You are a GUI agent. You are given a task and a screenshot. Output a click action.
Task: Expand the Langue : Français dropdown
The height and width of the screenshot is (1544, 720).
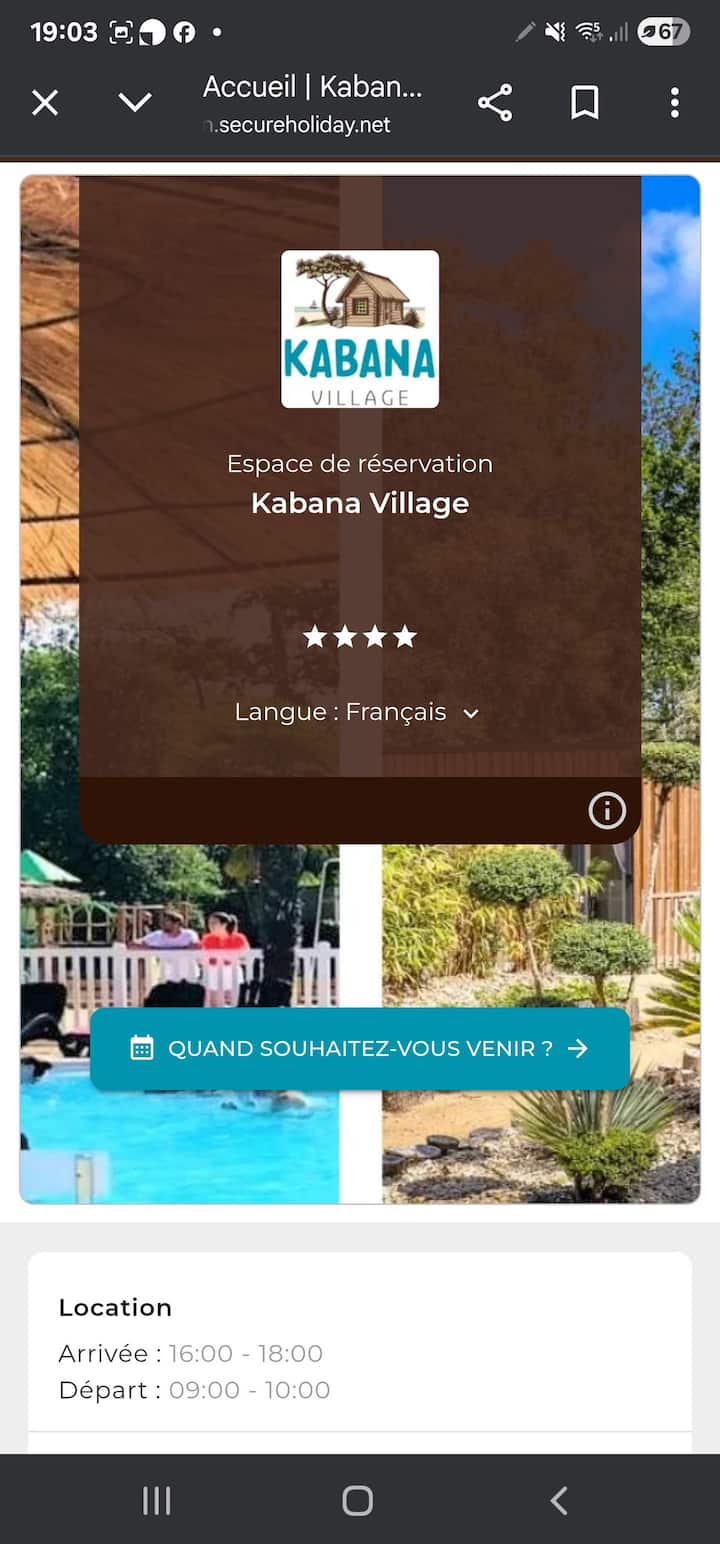[x=358, y=713]
